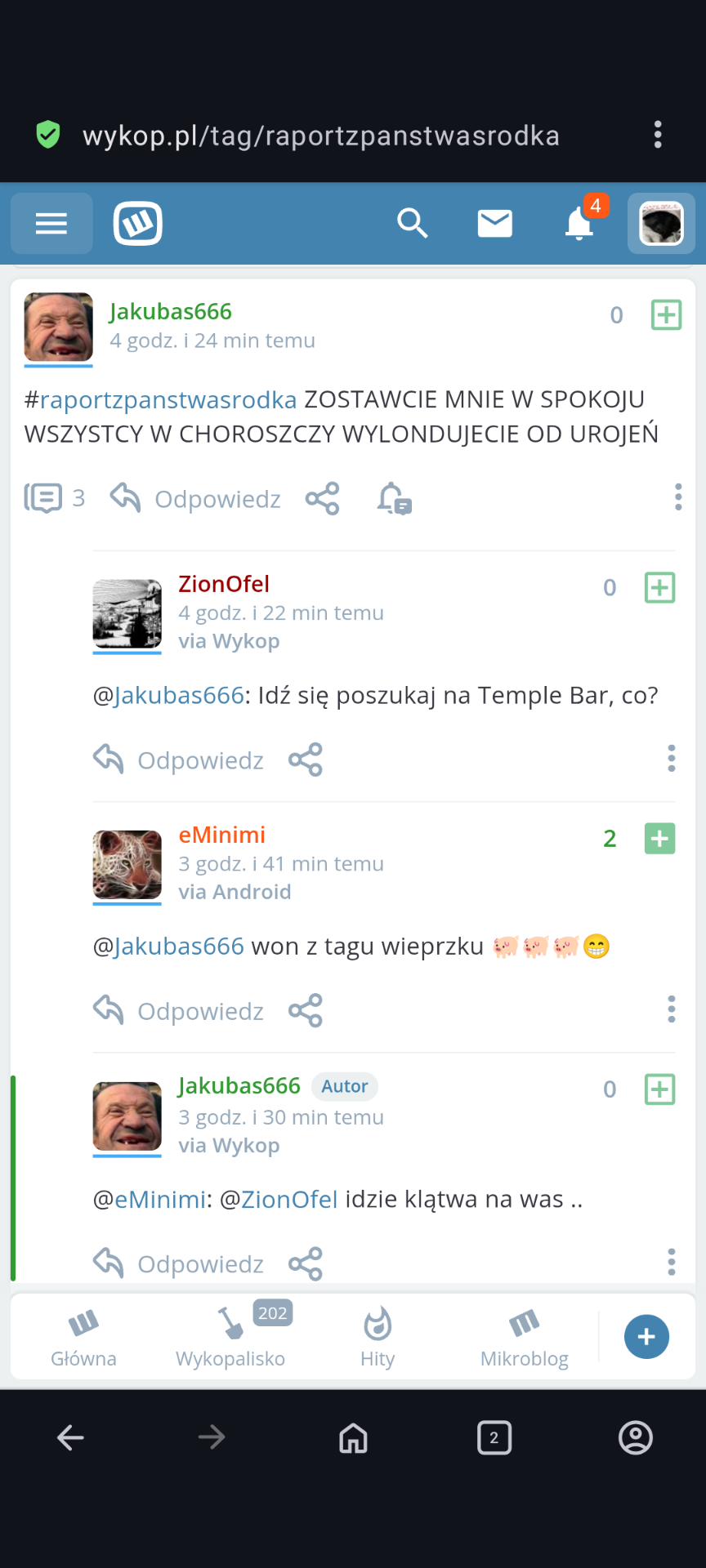Upvote eMinimi's comment
The height and width of the screenshot is (1568, 706).
point(659,838)
